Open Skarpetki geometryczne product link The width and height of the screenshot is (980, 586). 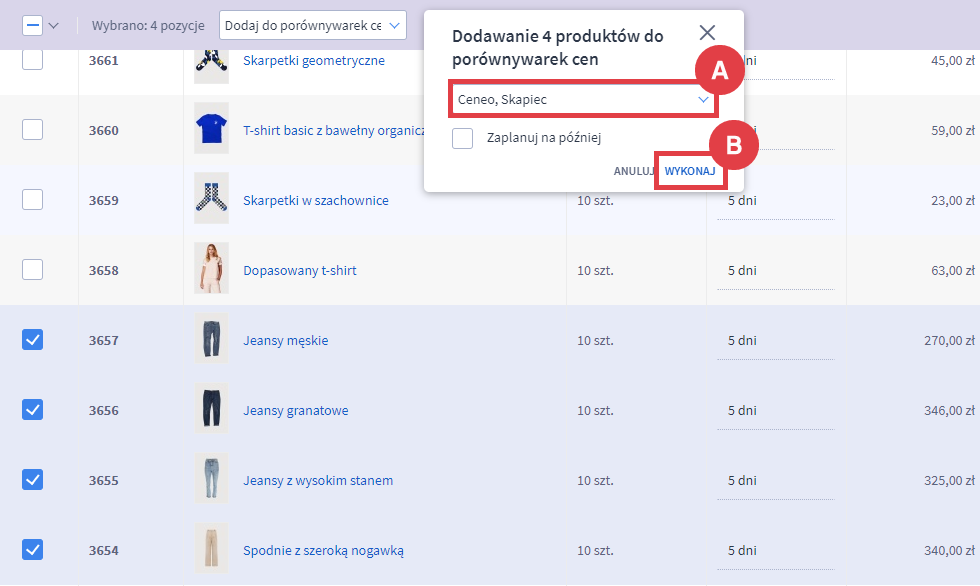coord(314,60)
